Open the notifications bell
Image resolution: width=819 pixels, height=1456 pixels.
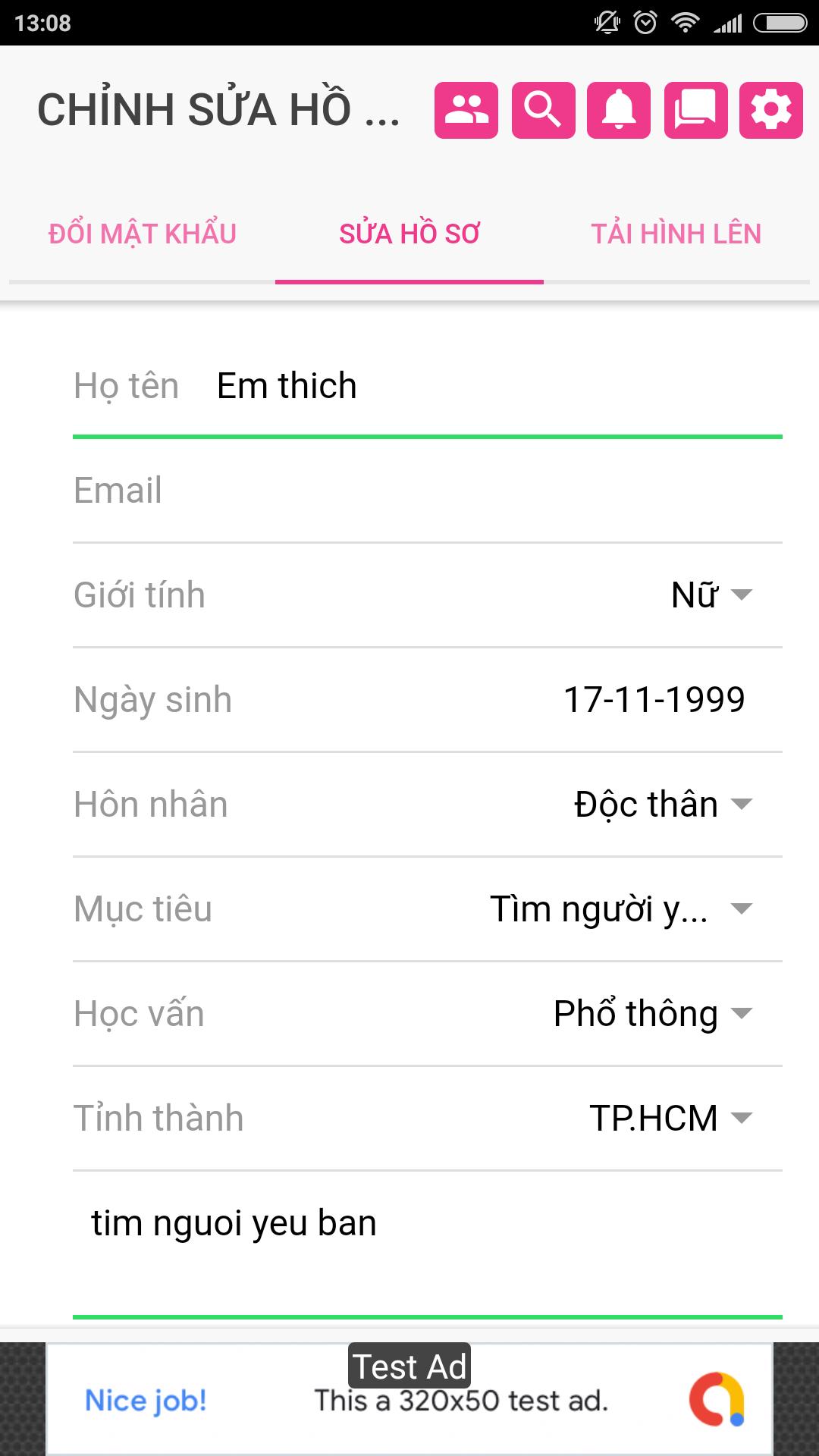(x=619, y=110)
